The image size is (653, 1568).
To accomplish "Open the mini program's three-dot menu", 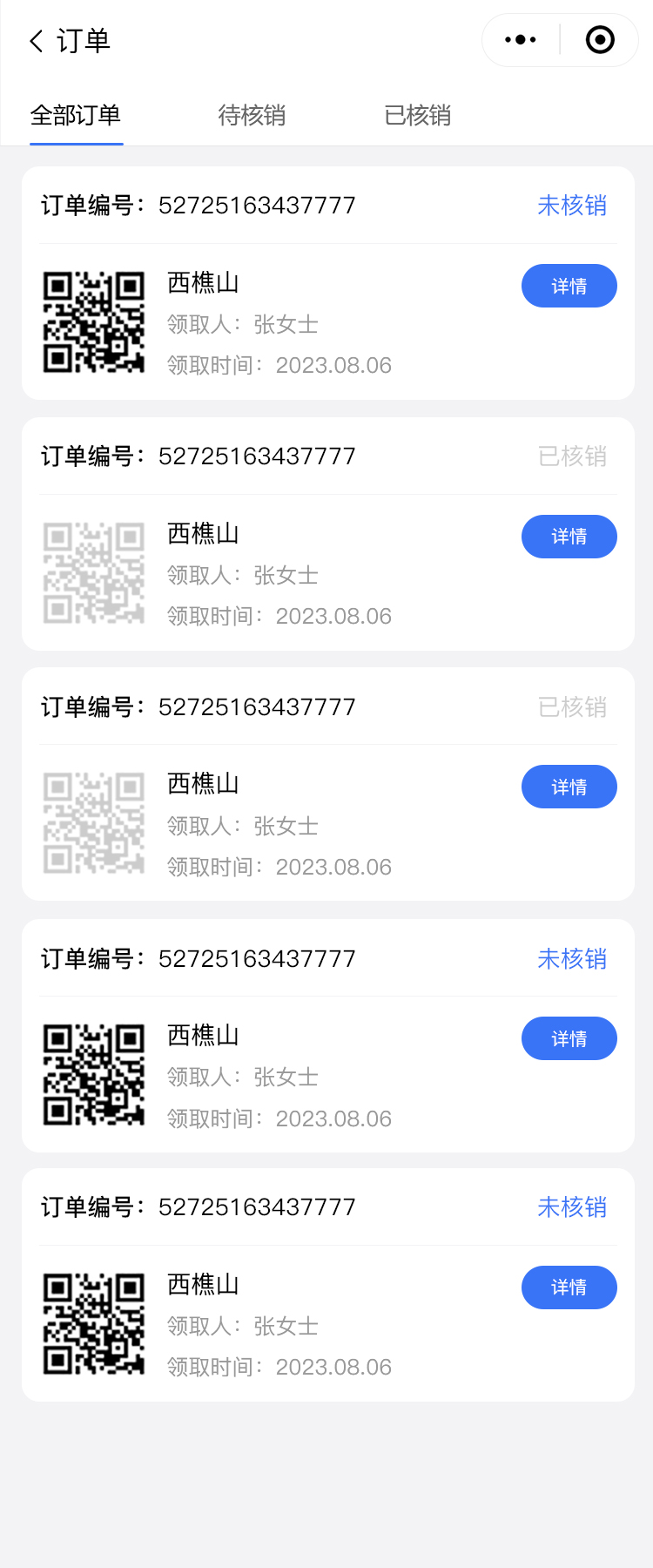I will pos(521,40).
